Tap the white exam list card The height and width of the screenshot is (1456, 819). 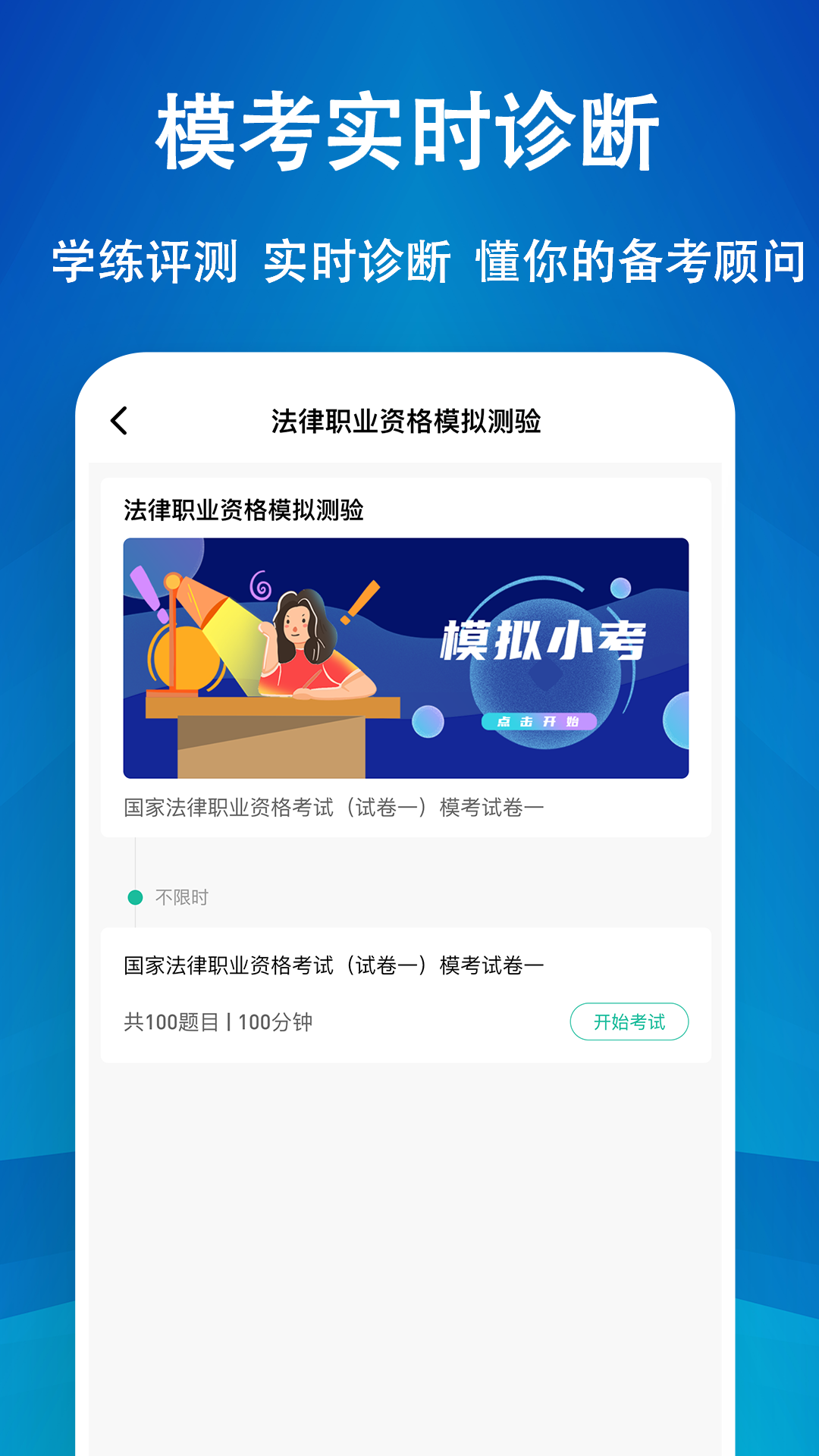pyautogui.click(x=409, y=993)
